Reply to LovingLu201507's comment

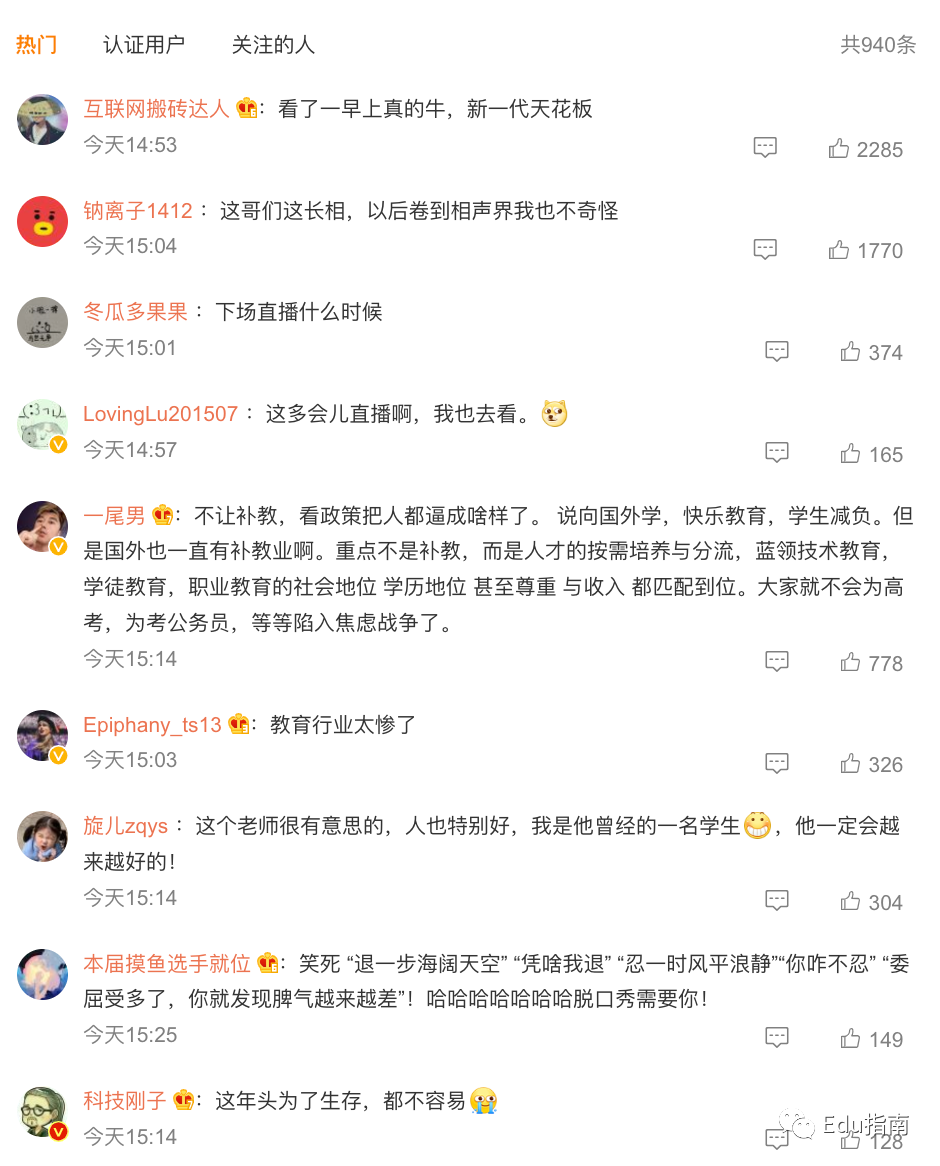click(777, 453)
